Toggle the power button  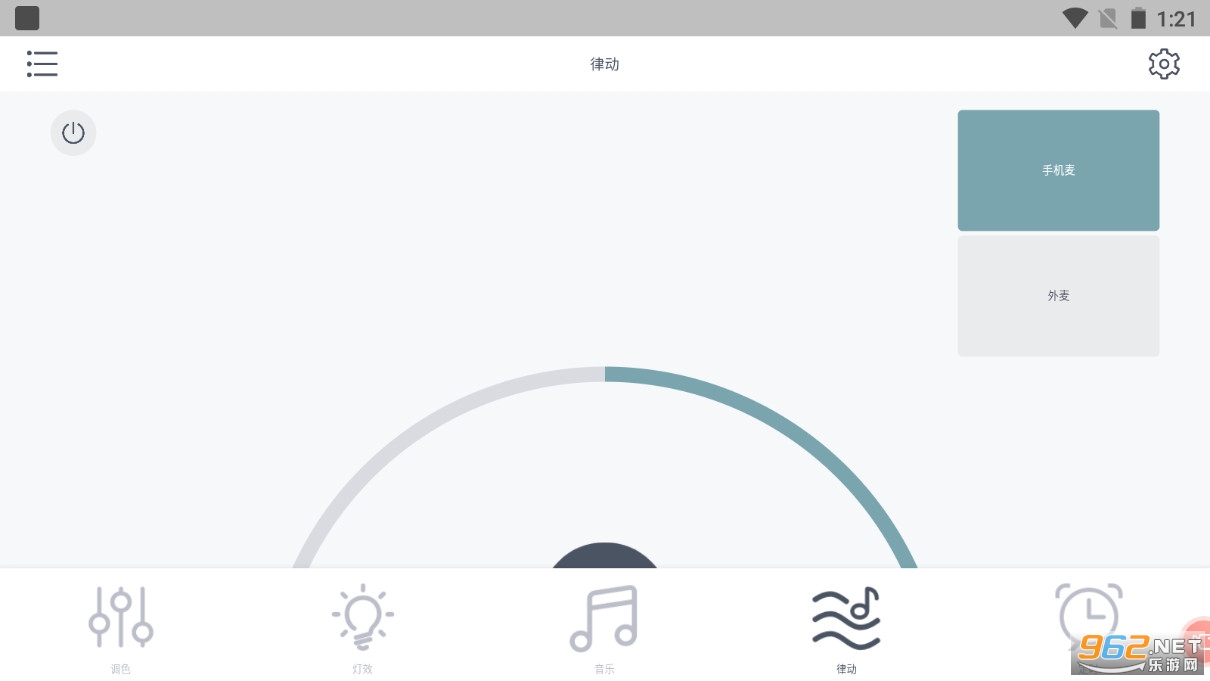click(x=73, y=133)
